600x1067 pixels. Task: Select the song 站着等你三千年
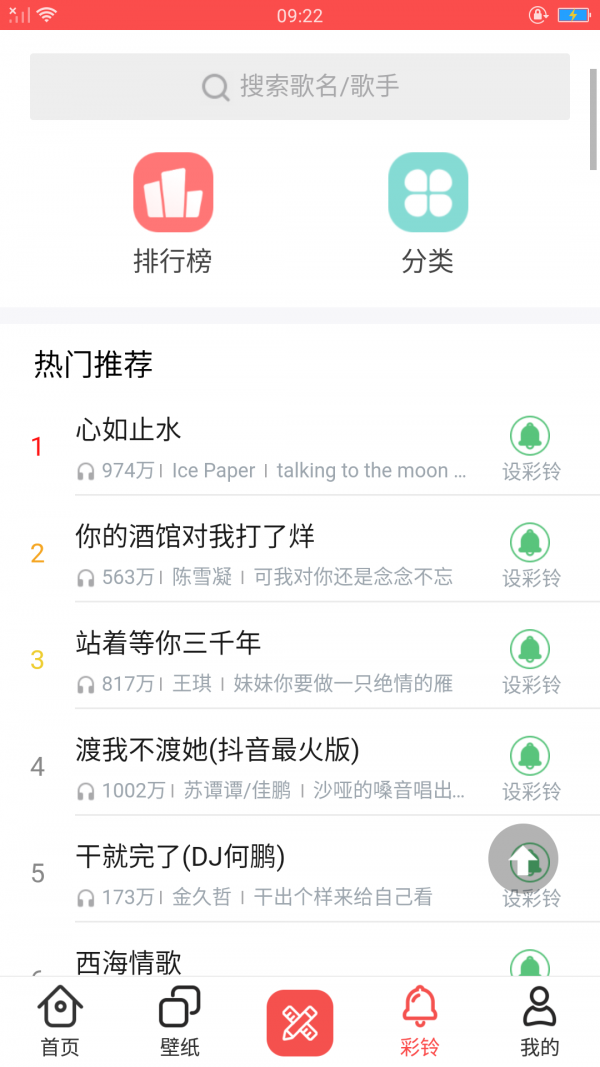pos(270,661)
